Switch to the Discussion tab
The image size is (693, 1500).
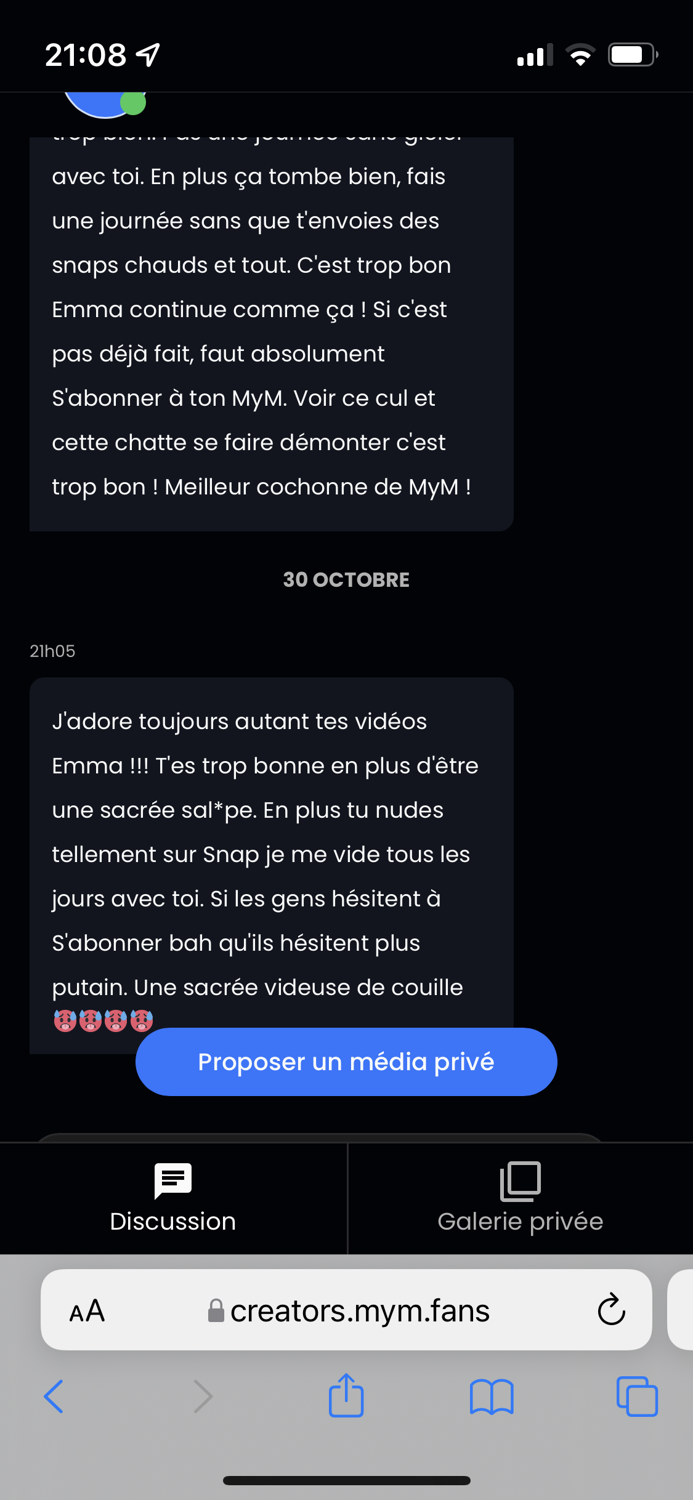pos(173,1198)
